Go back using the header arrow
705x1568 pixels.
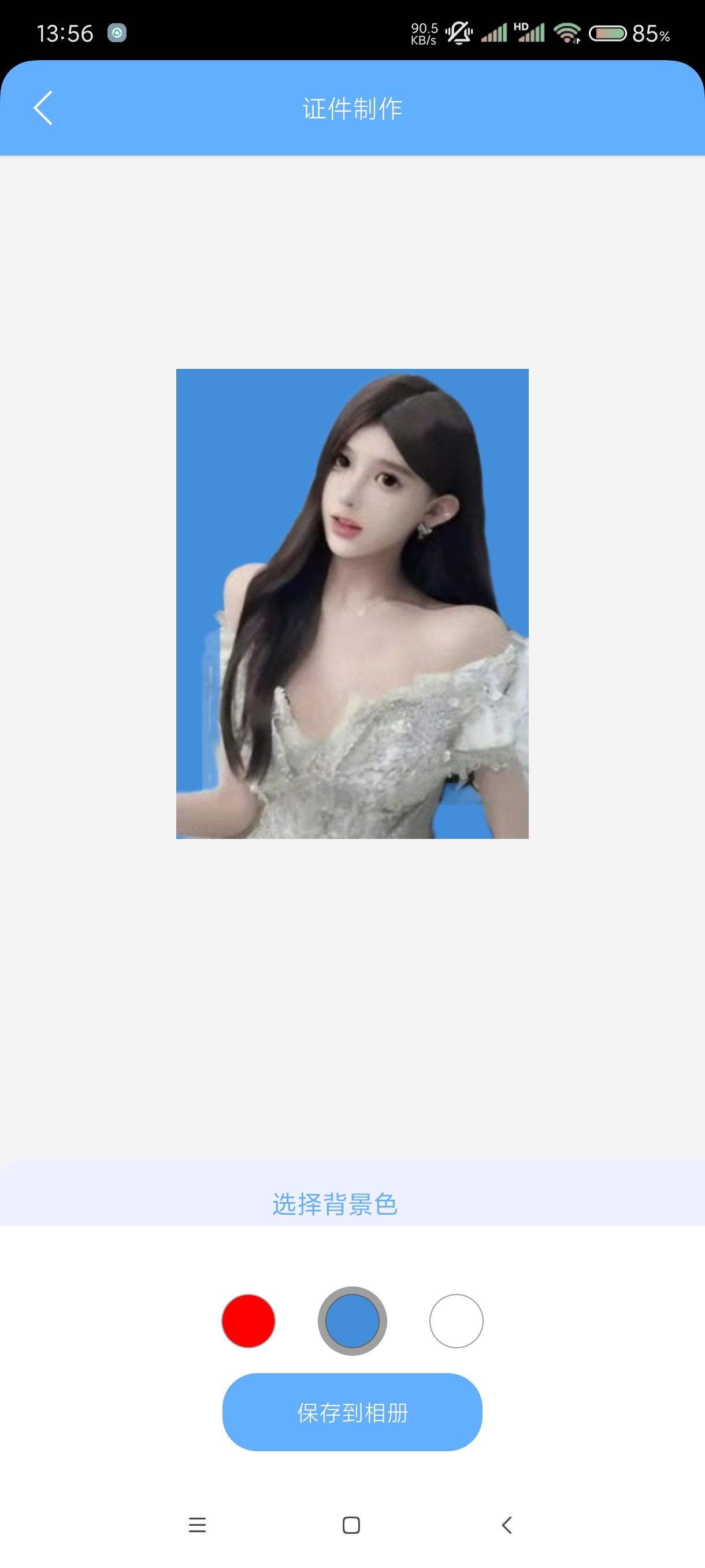43,108
